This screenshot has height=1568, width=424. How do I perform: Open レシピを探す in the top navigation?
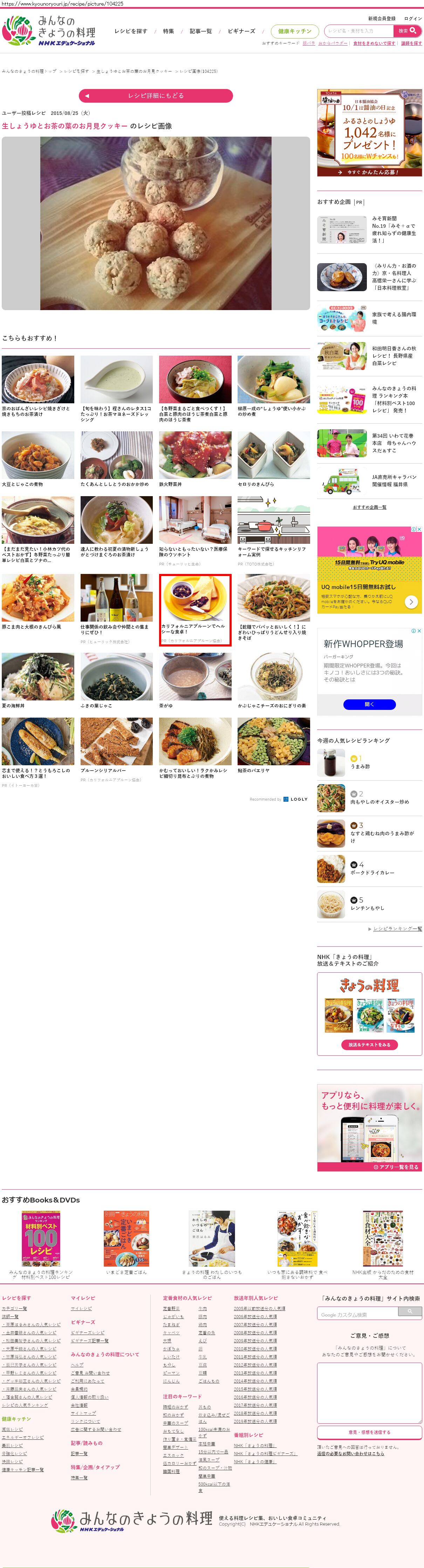tap(131, 31)
